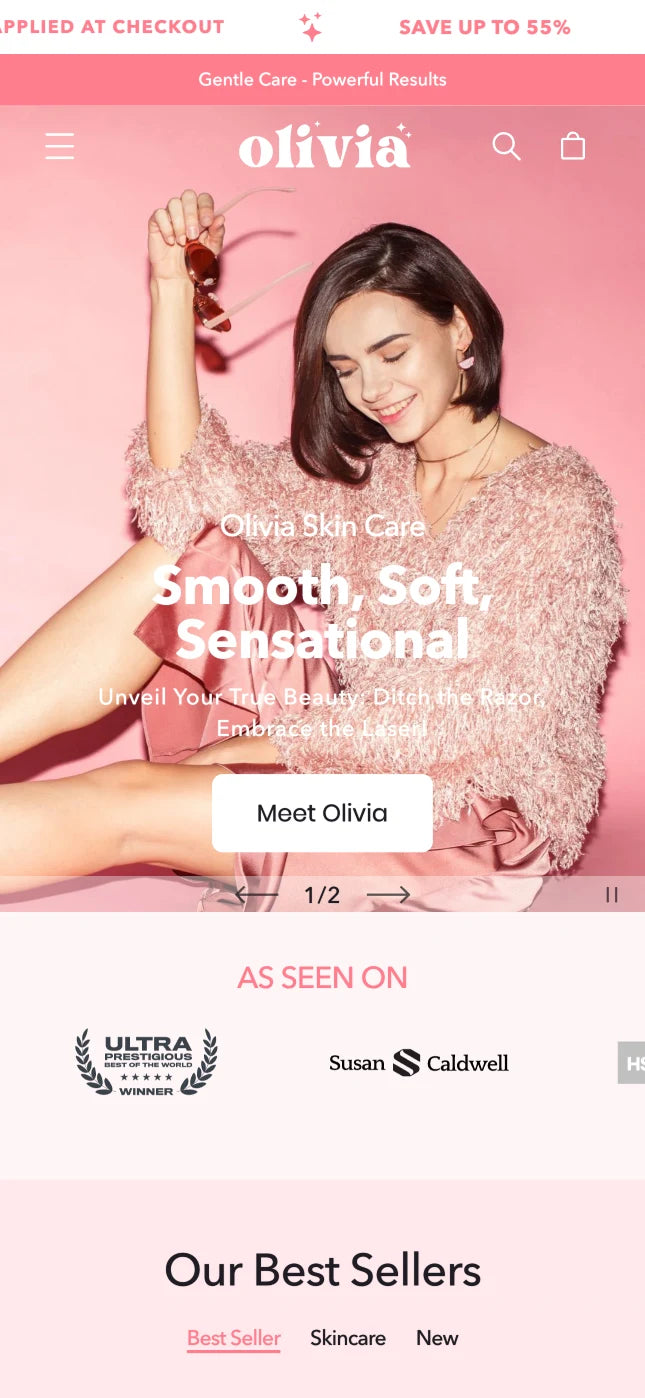This screenshot has height=1398, width=645.
Task: Switch to the New tab
Action: pos(437,1338)
